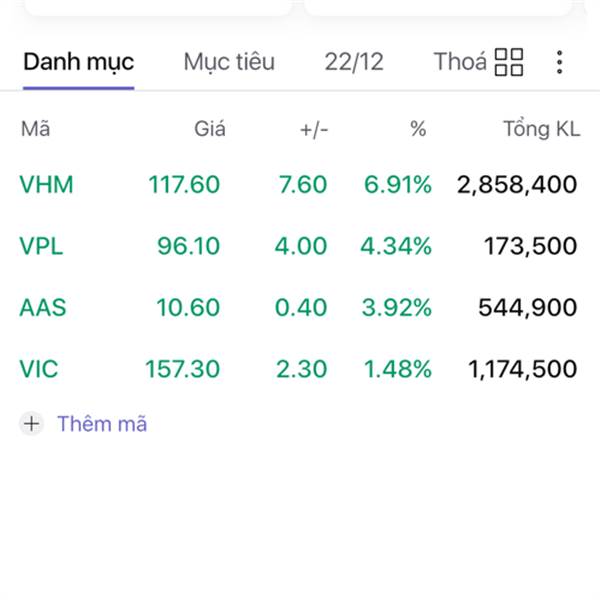This screenshot has height=600, width=600.
Task: Switch to the Thoá tab
Action: [x=460, y=62]
